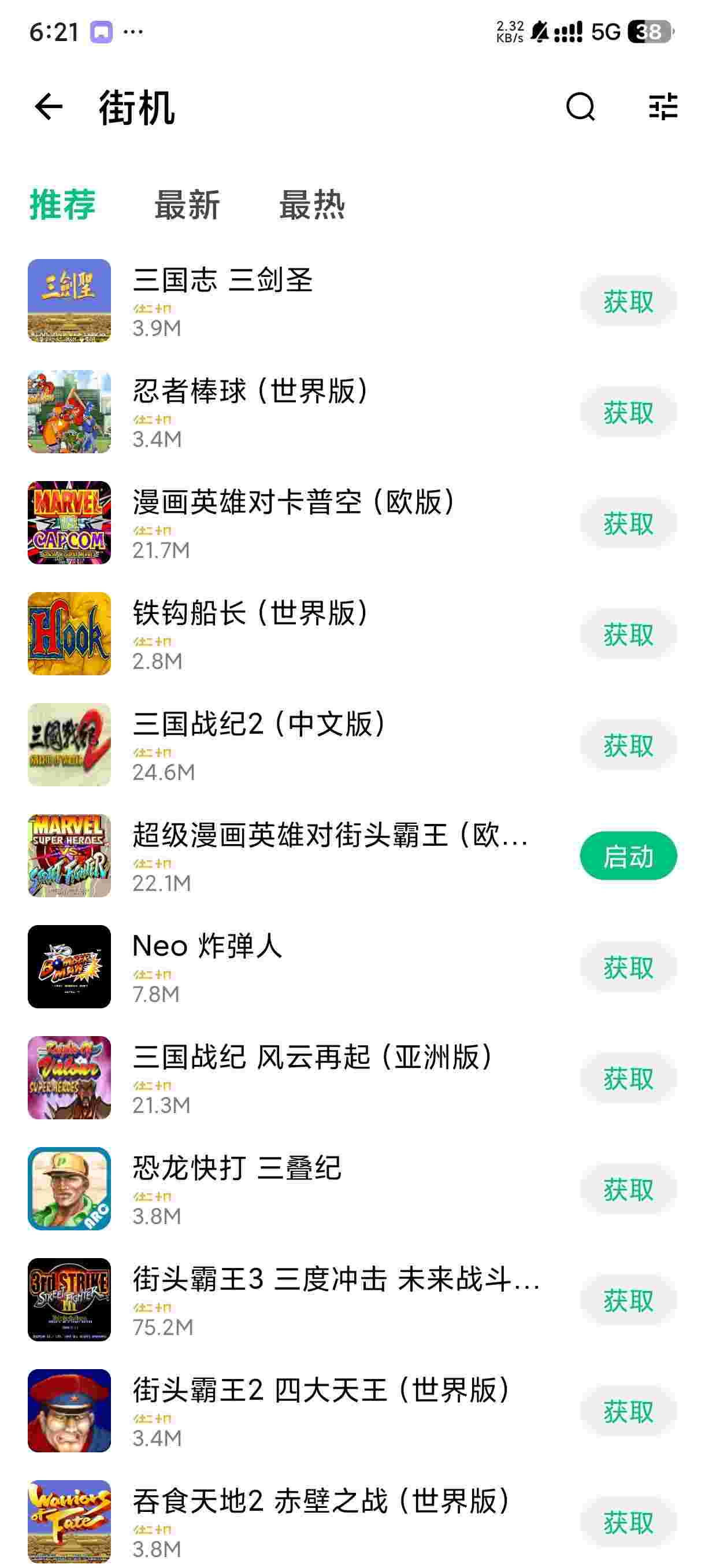Open the filter settings icon
The image size is (705, 1568).
662,107
